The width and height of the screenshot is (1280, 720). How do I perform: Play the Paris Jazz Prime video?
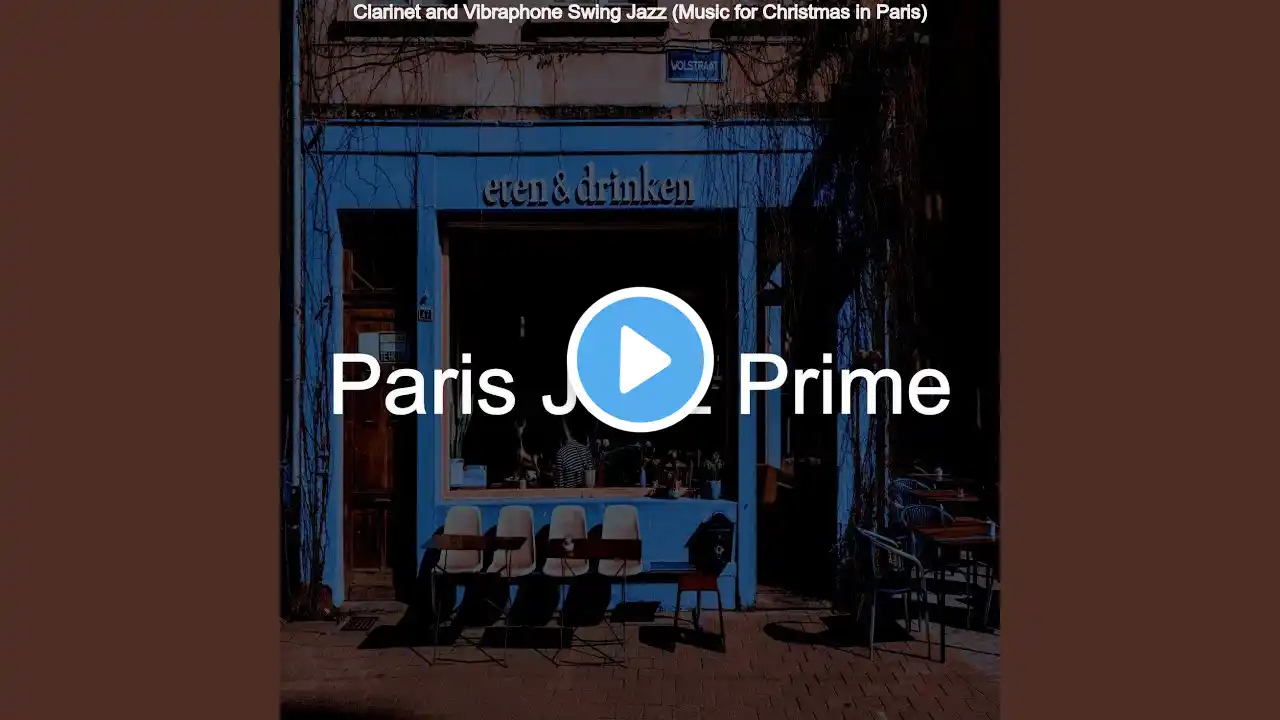640,360
